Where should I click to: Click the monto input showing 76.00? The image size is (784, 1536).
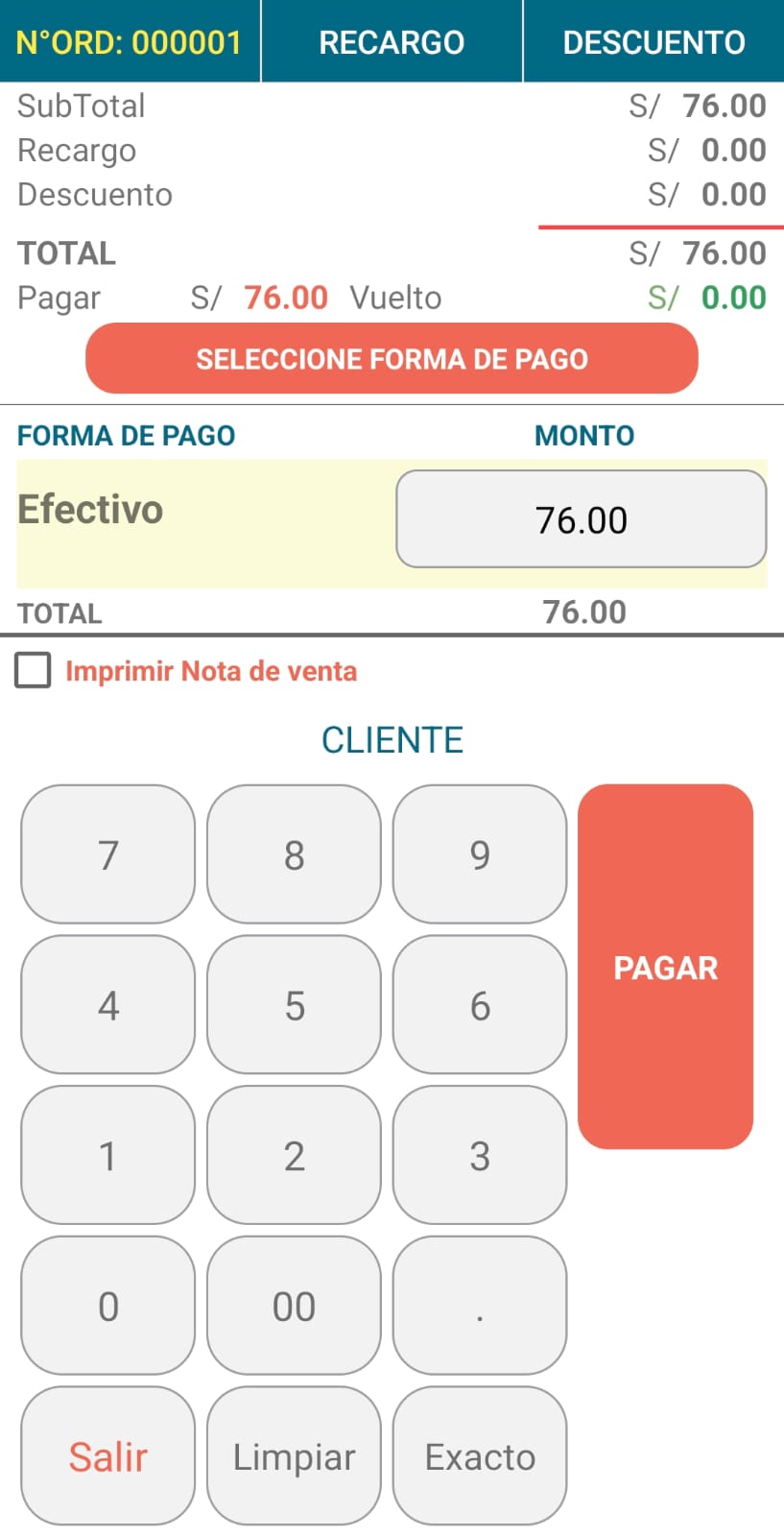pyautogui.click(x=581, y=518)
